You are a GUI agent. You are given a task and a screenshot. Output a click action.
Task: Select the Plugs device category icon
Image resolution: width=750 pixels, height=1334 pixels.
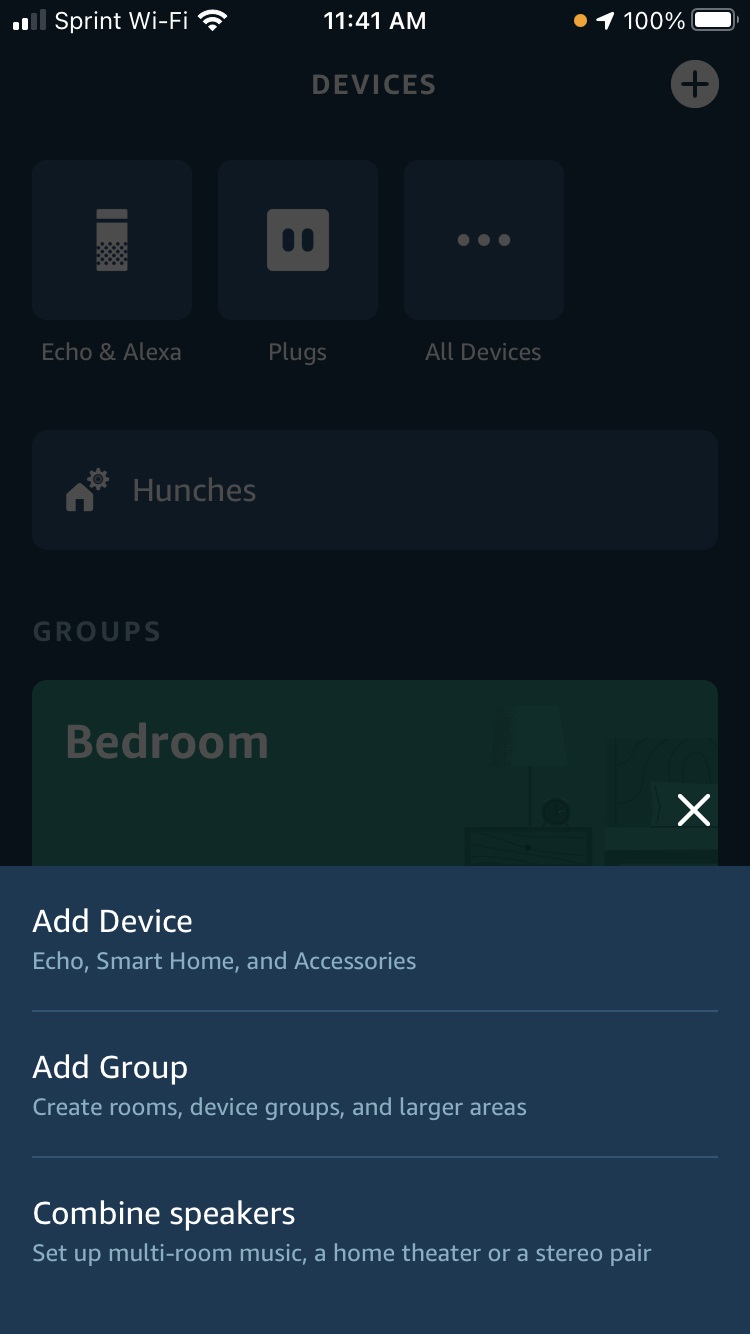(297, 239)
